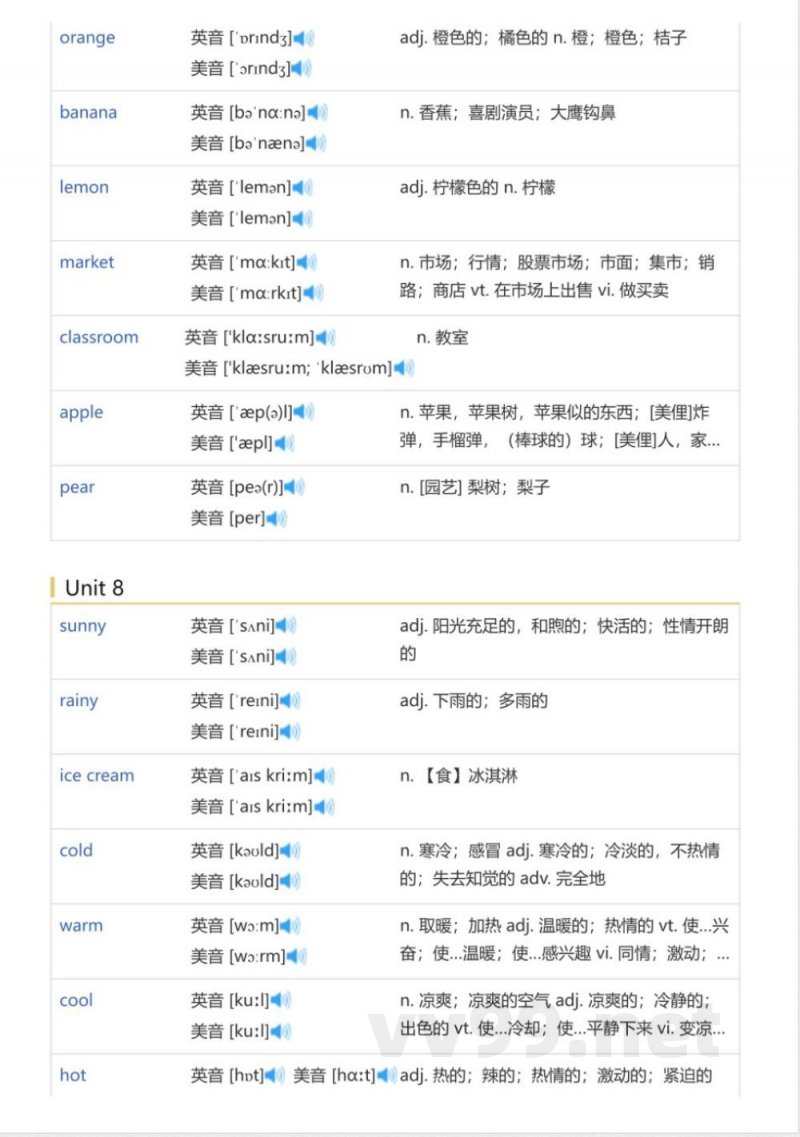The image size is (800, 1137).
Task: Play the American pronunciation of market
Action: coord(310,293)
